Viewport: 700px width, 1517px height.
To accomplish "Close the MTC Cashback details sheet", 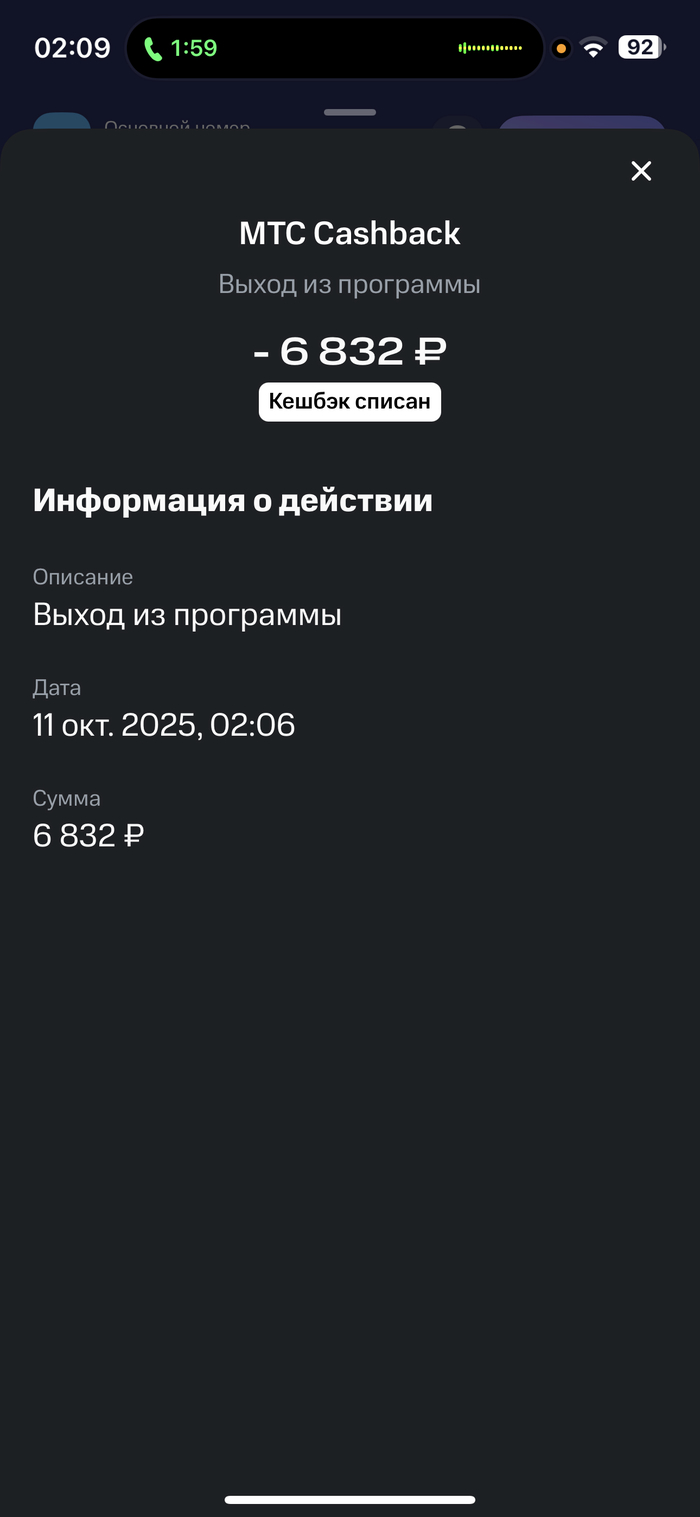I will (x=641, y=171).
